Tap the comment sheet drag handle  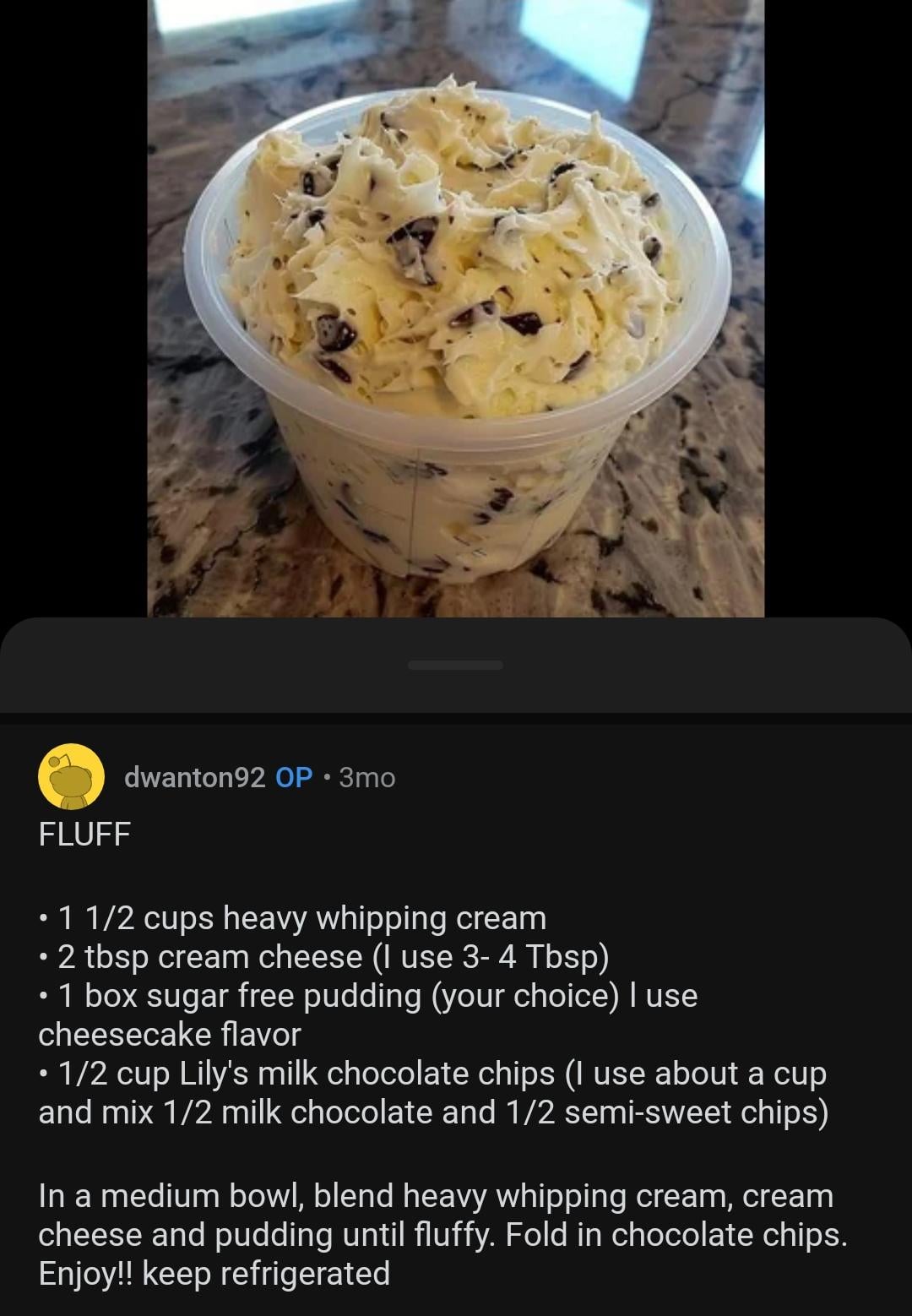click(455, 666)
